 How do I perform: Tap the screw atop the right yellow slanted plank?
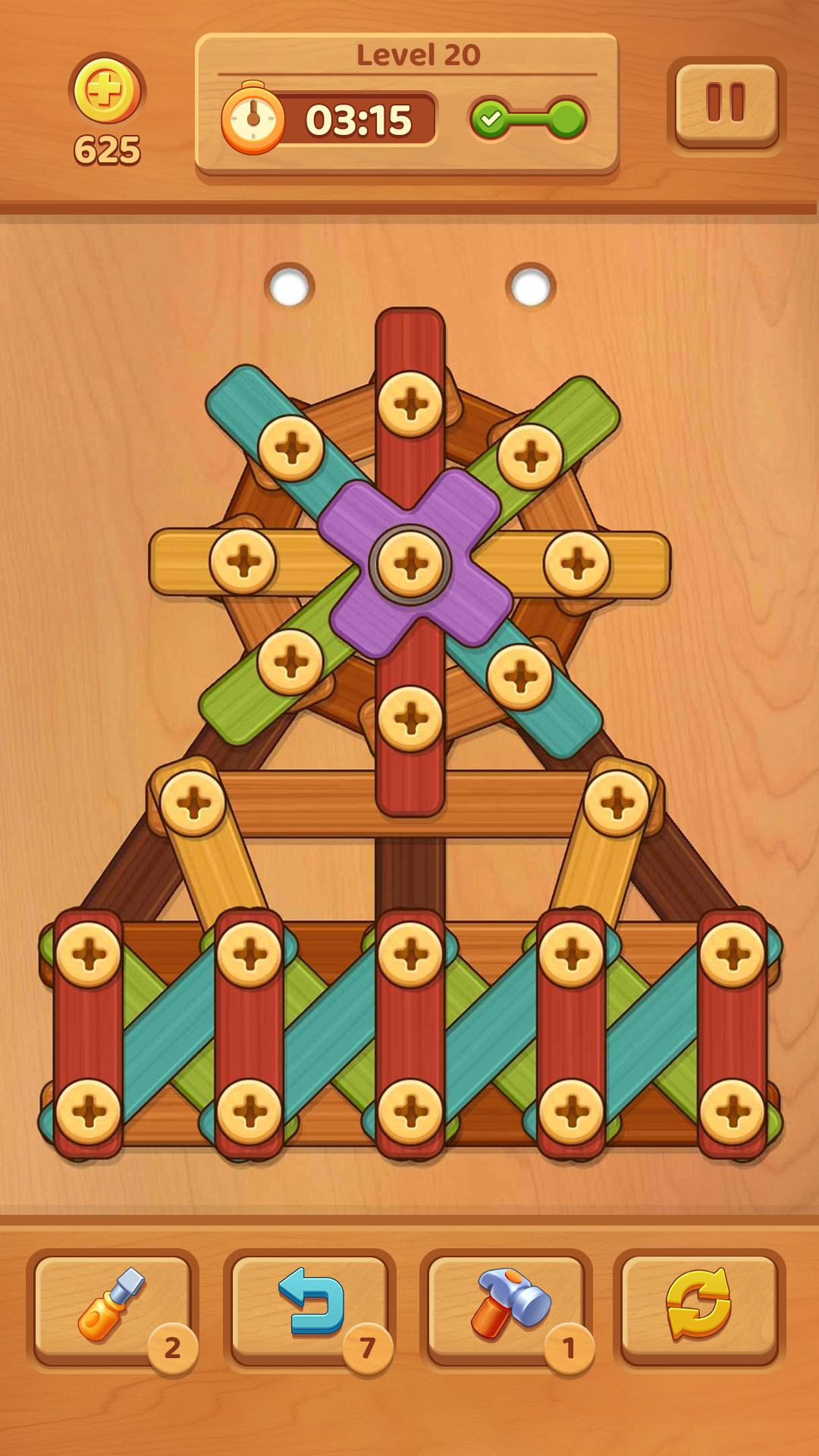point(617,803)
